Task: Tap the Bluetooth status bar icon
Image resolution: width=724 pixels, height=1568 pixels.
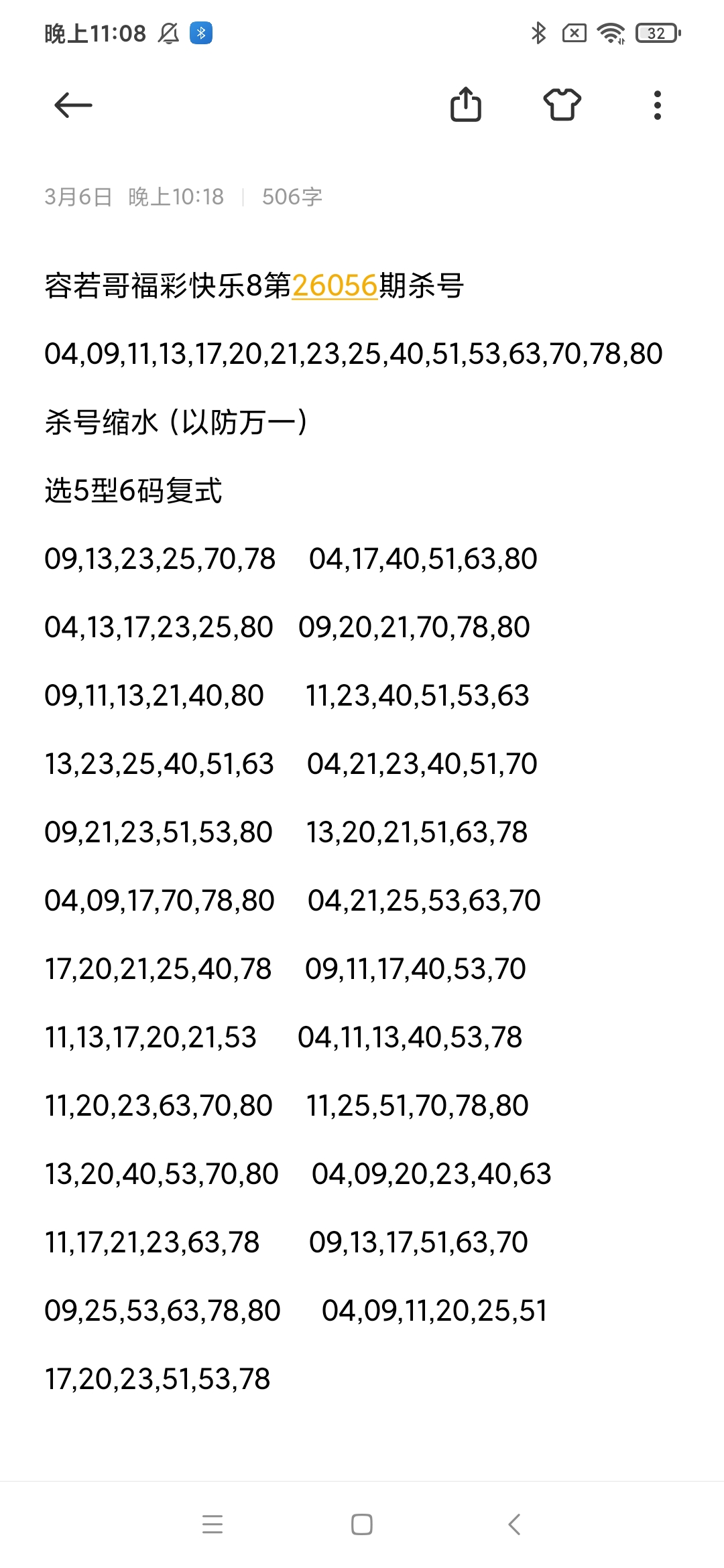Action: click(x=538, y=33)
